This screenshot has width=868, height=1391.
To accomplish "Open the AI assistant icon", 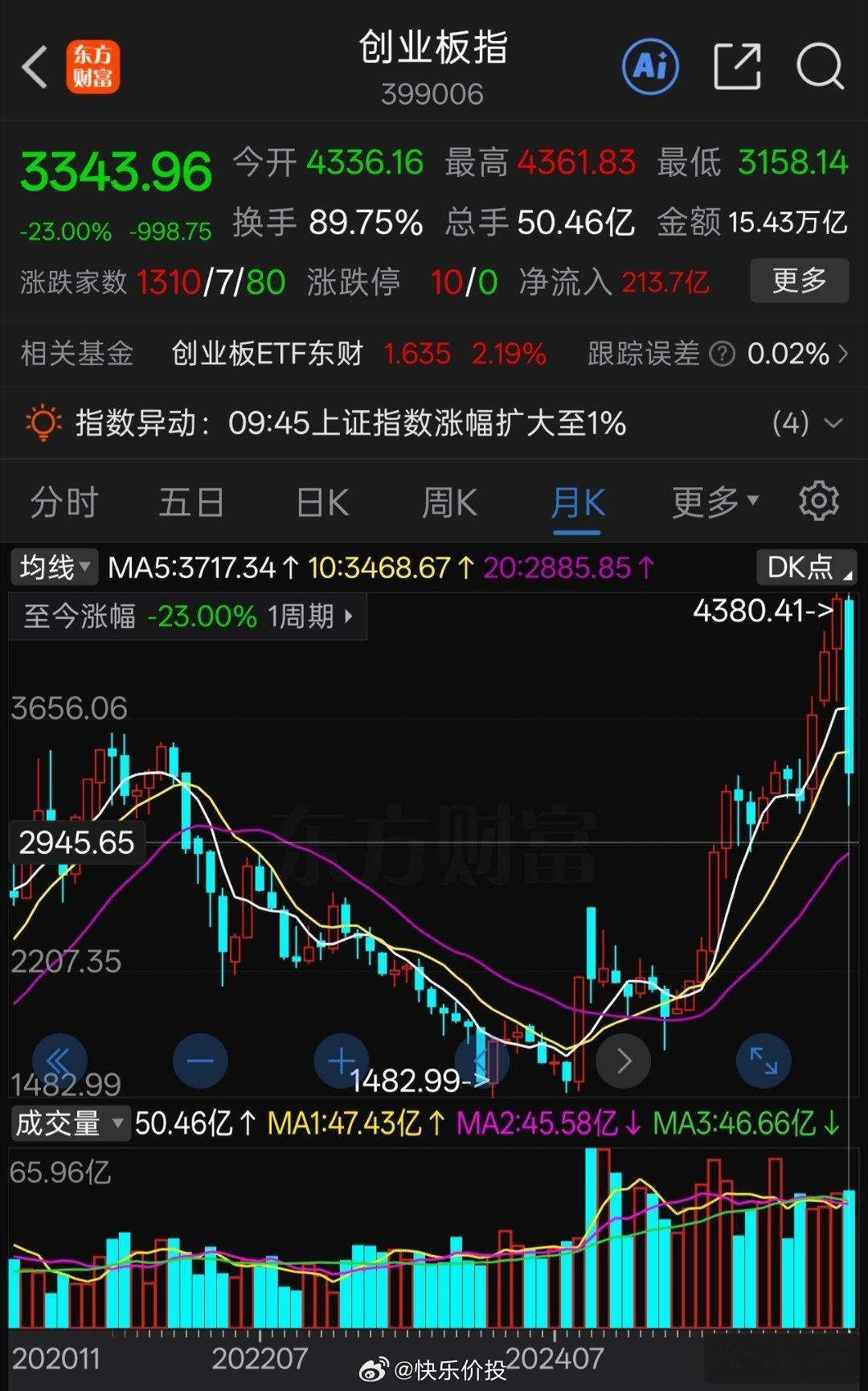I will tap(650, 66).
